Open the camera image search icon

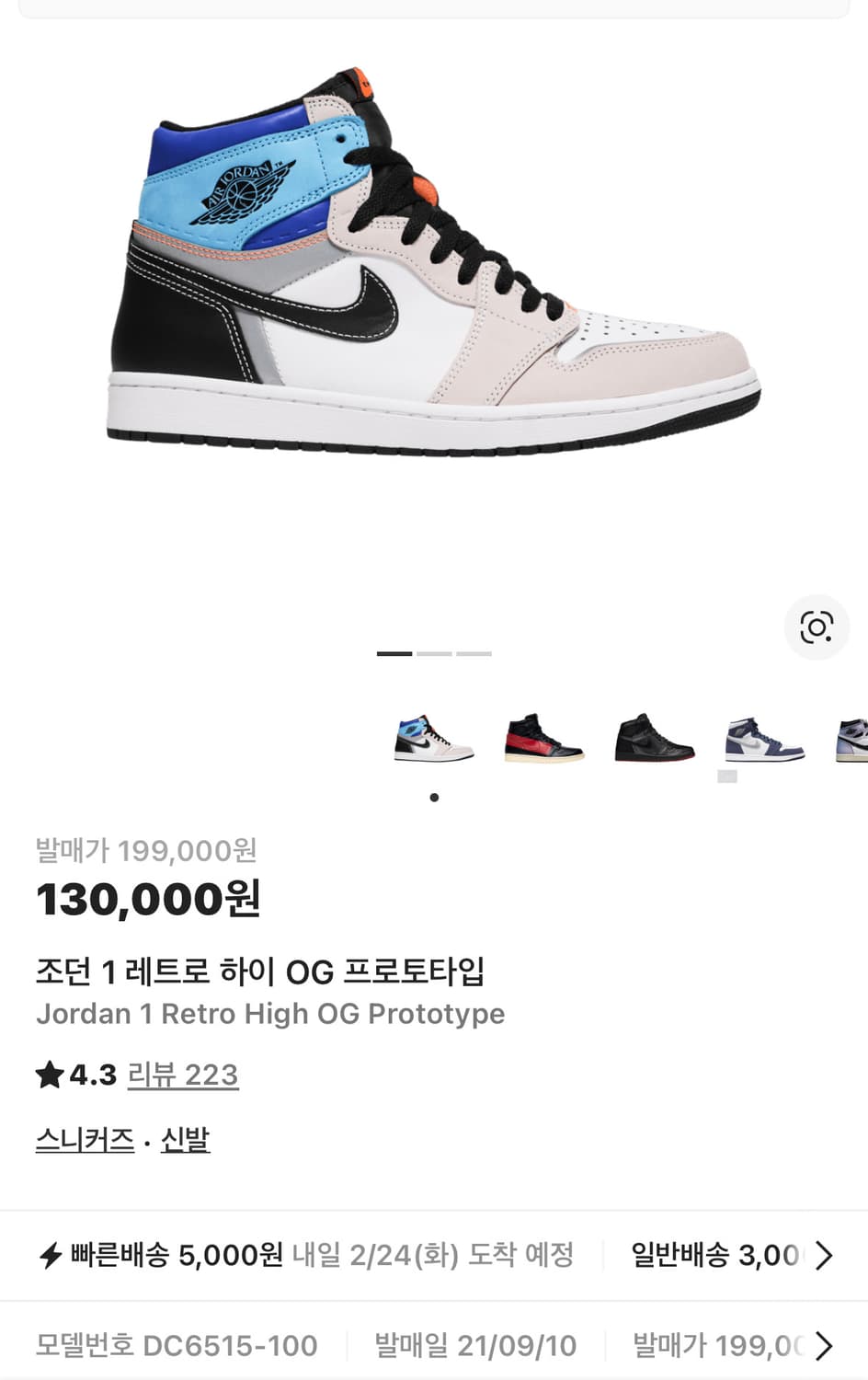(x=817, y=628)
